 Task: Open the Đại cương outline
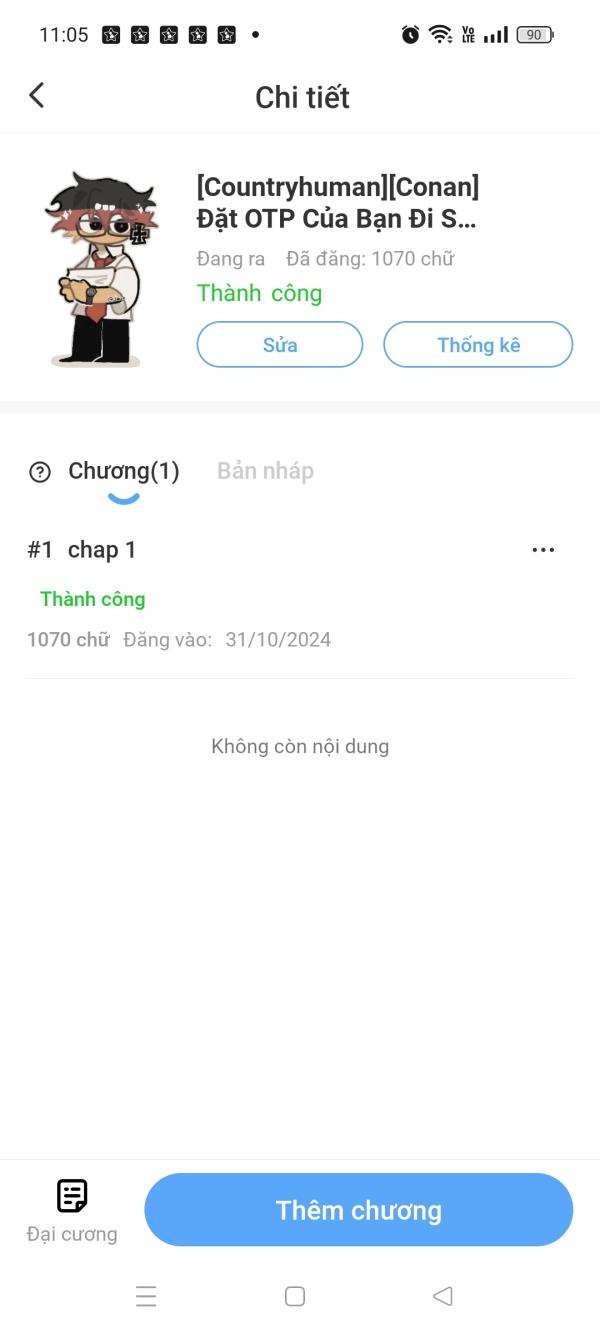click(x=72, y=1210)
